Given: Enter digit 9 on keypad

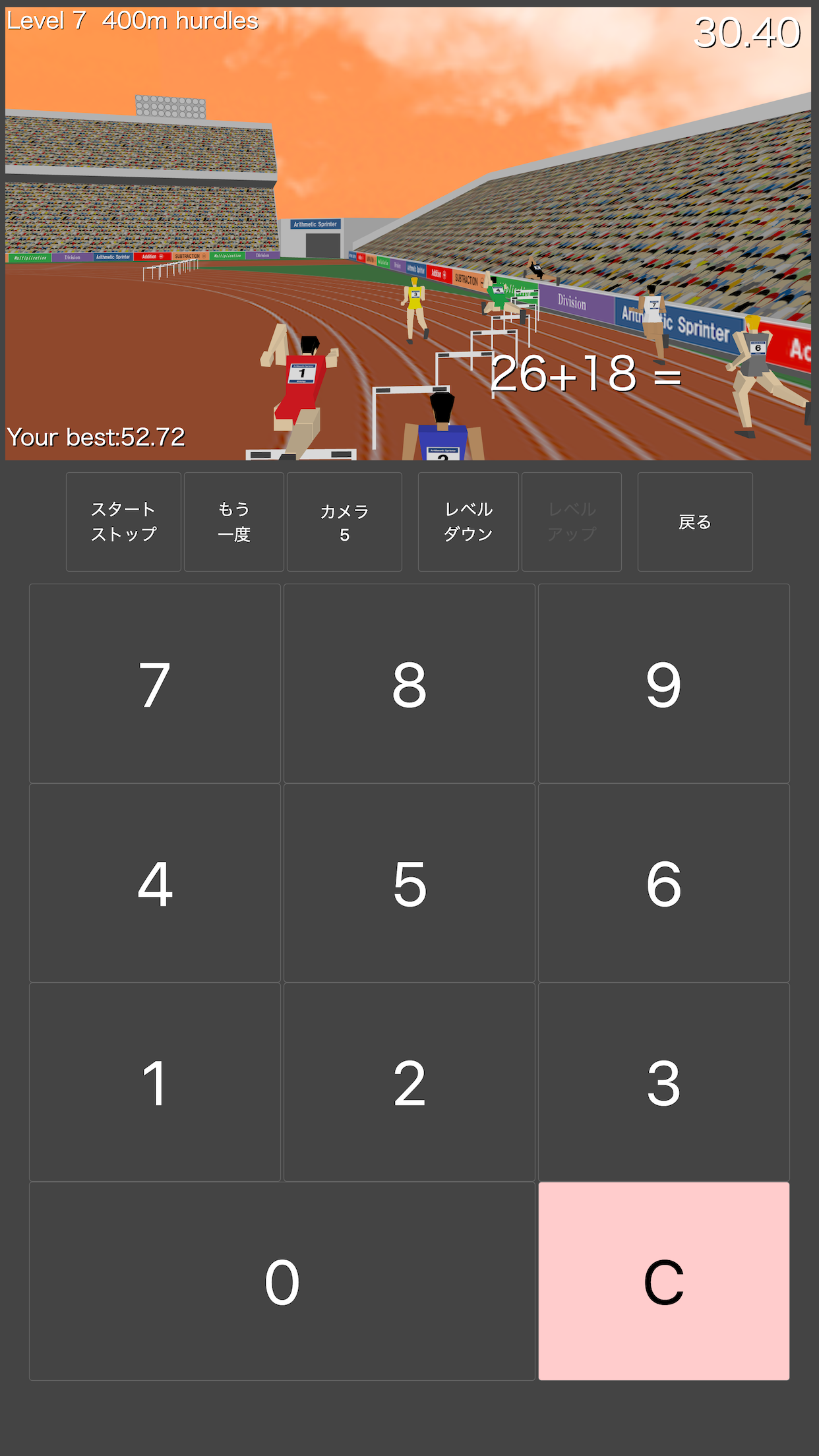Looking at the screenshot, I should point(663,684).
